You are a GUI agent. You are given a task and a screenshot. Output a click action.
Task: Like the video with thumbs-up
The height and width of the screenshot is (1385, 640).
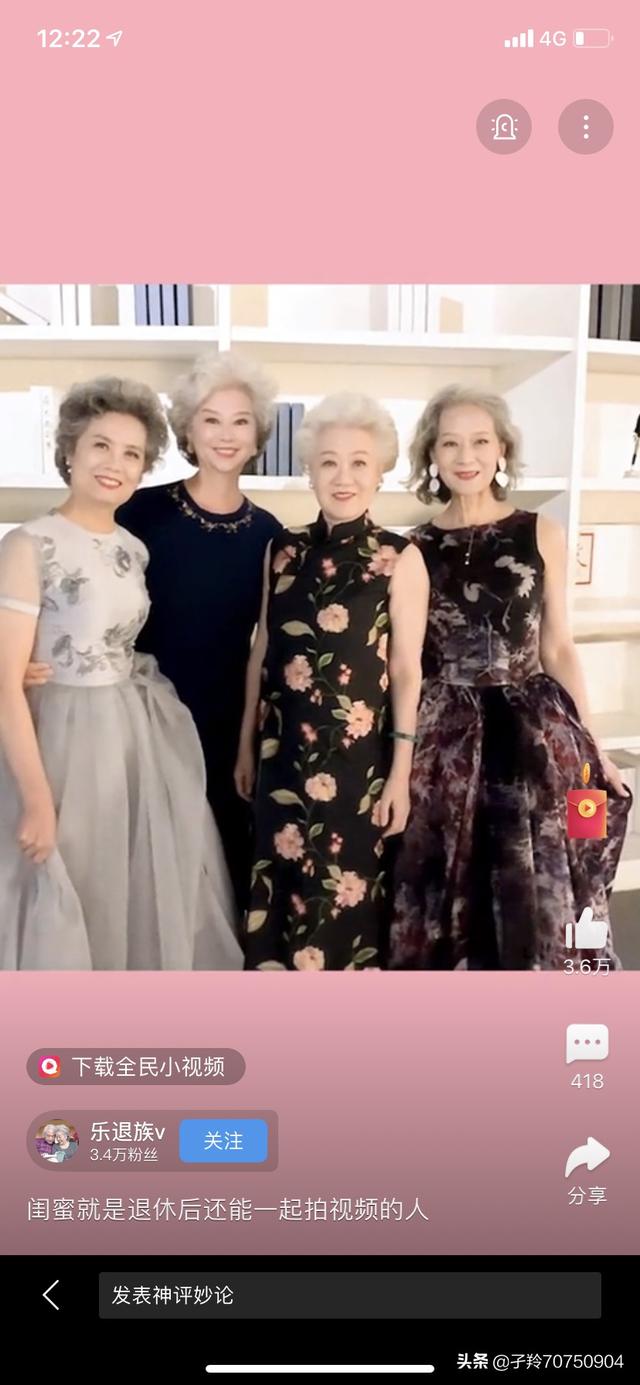587,930
